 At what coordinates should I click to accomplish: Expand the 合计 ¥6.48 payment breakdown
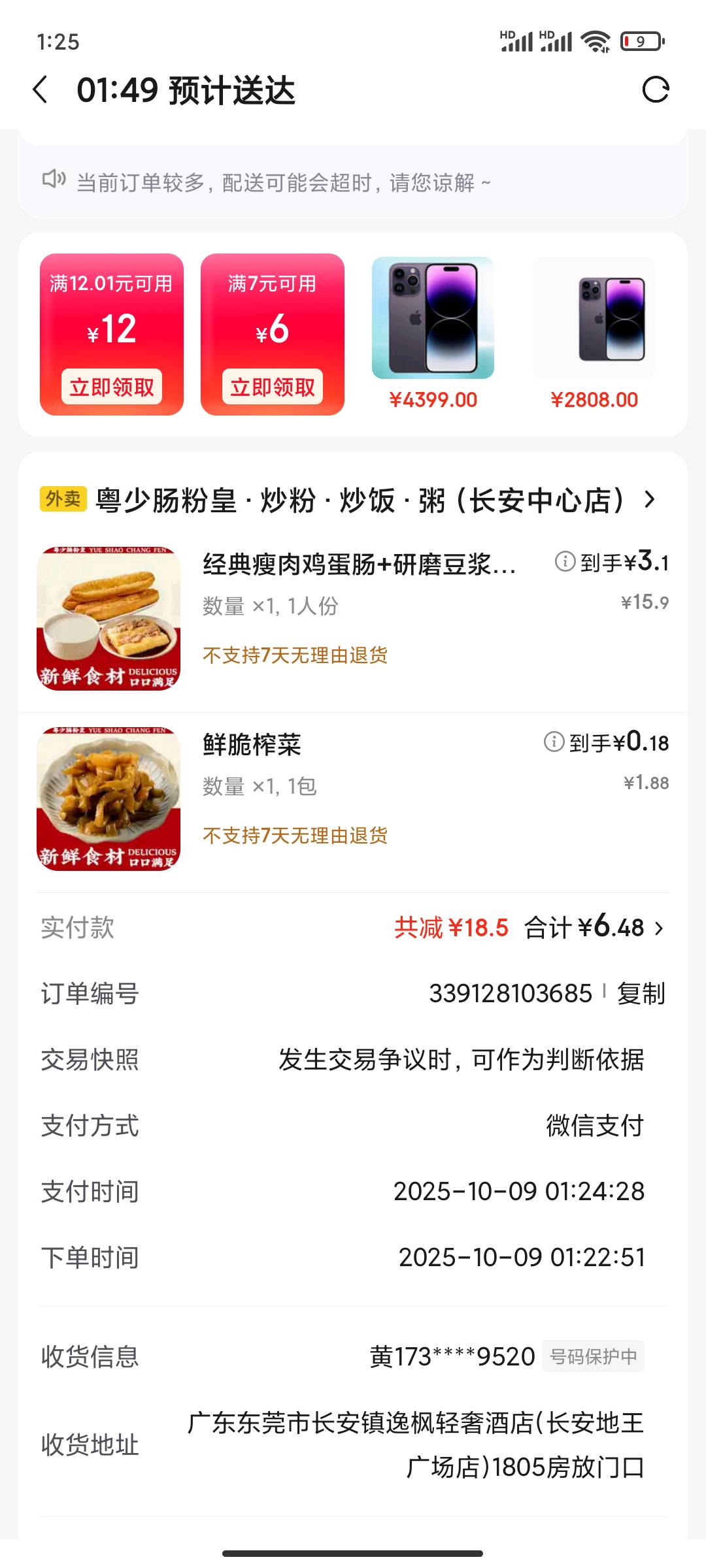(x=594, y=928)
